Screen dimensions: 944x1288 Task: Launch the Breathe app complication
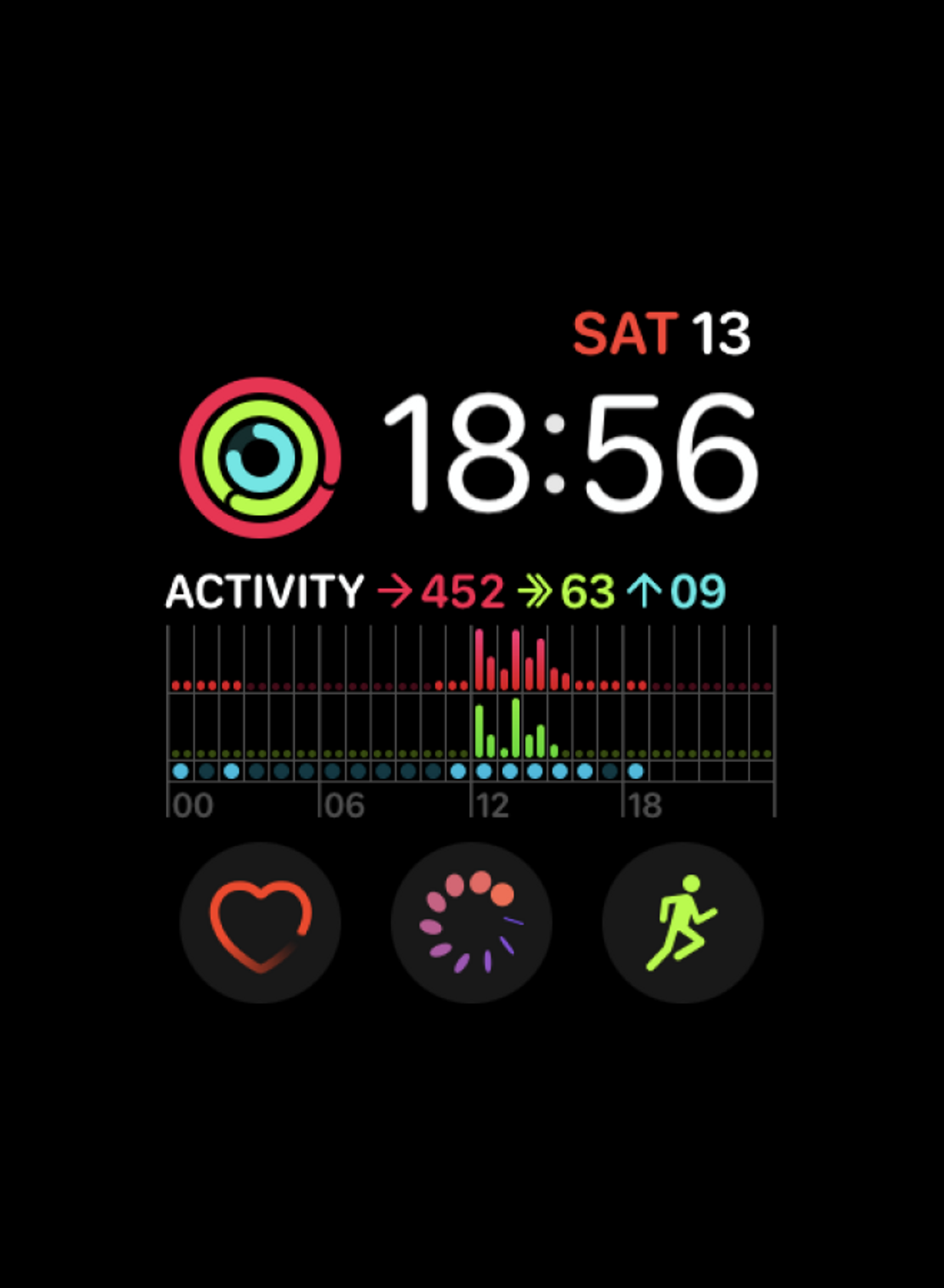click(471, 923)
